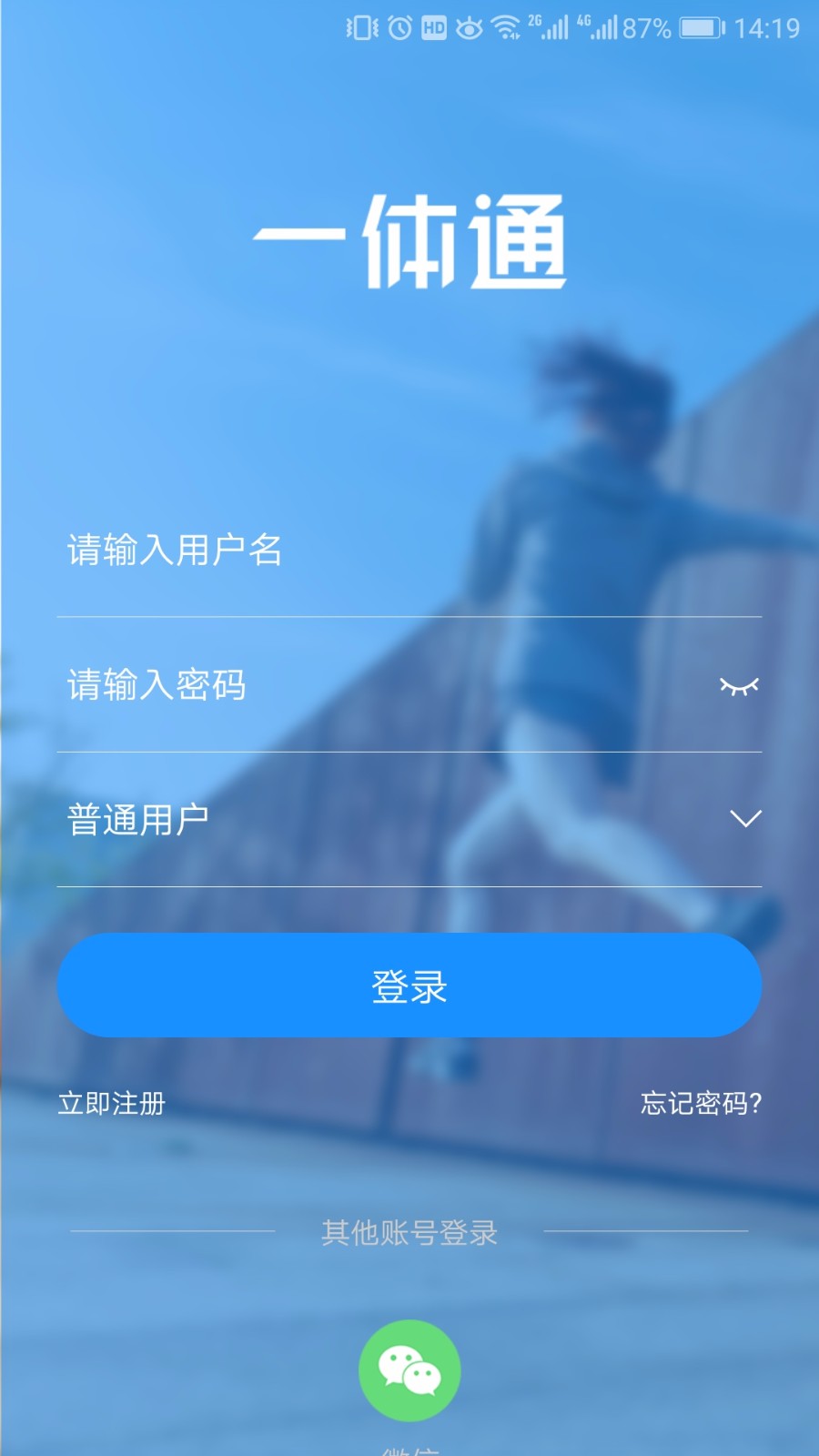Screen dimensions: 819x1456
Task: Tap the 其他账号登录 section label
Action: point(409,1234)
